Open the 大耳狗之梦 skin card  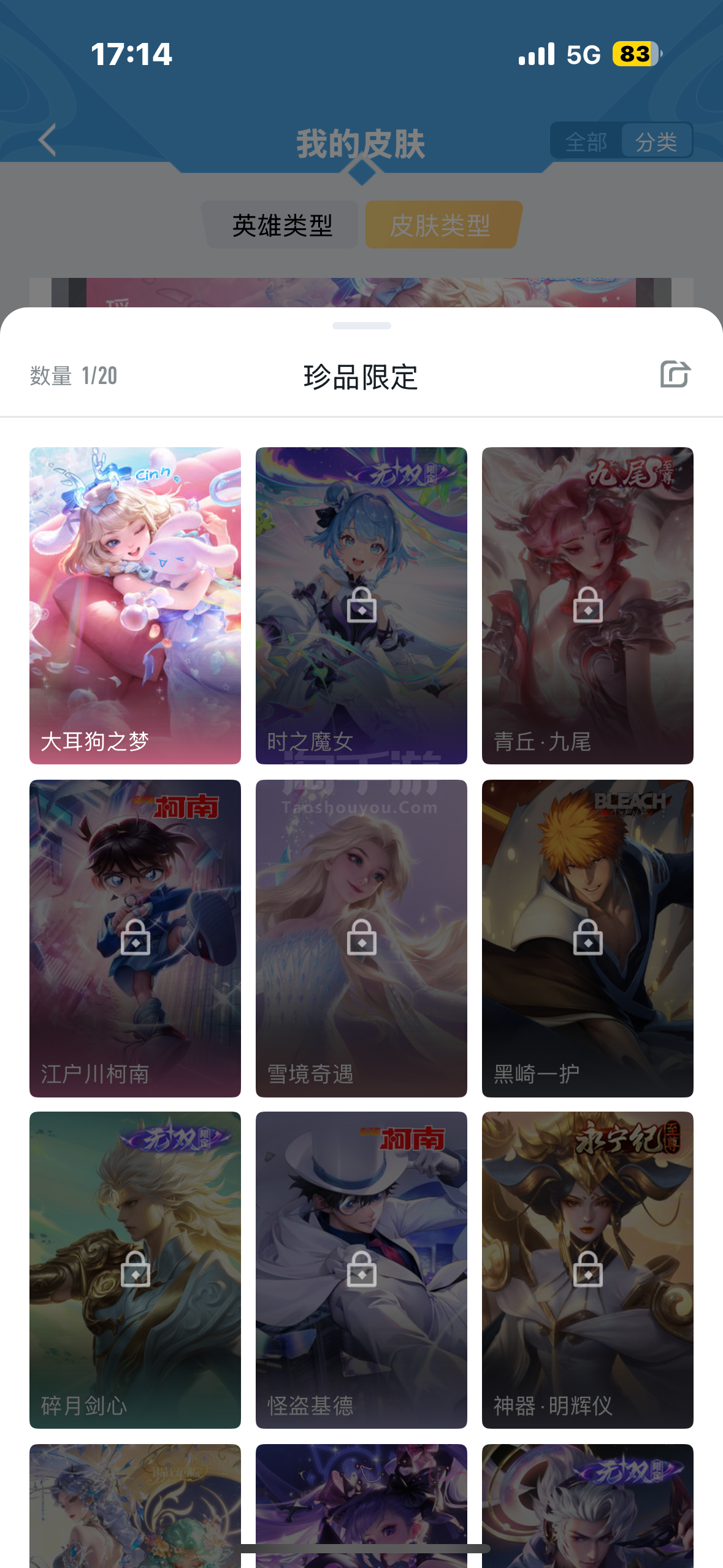point(135,605)
